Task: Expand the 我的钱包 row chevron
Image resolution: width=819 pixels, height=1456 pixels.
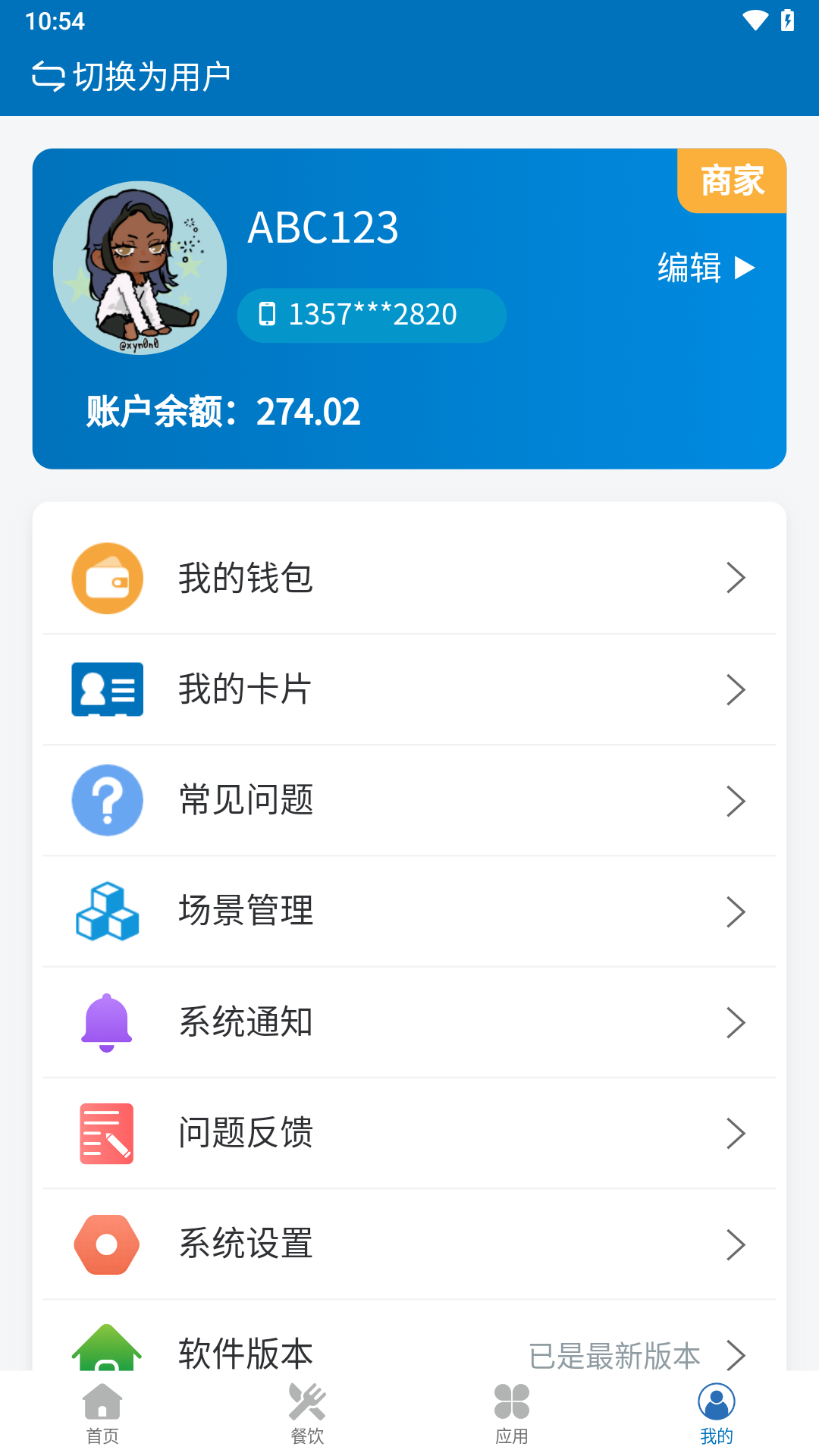Action: 735,578
